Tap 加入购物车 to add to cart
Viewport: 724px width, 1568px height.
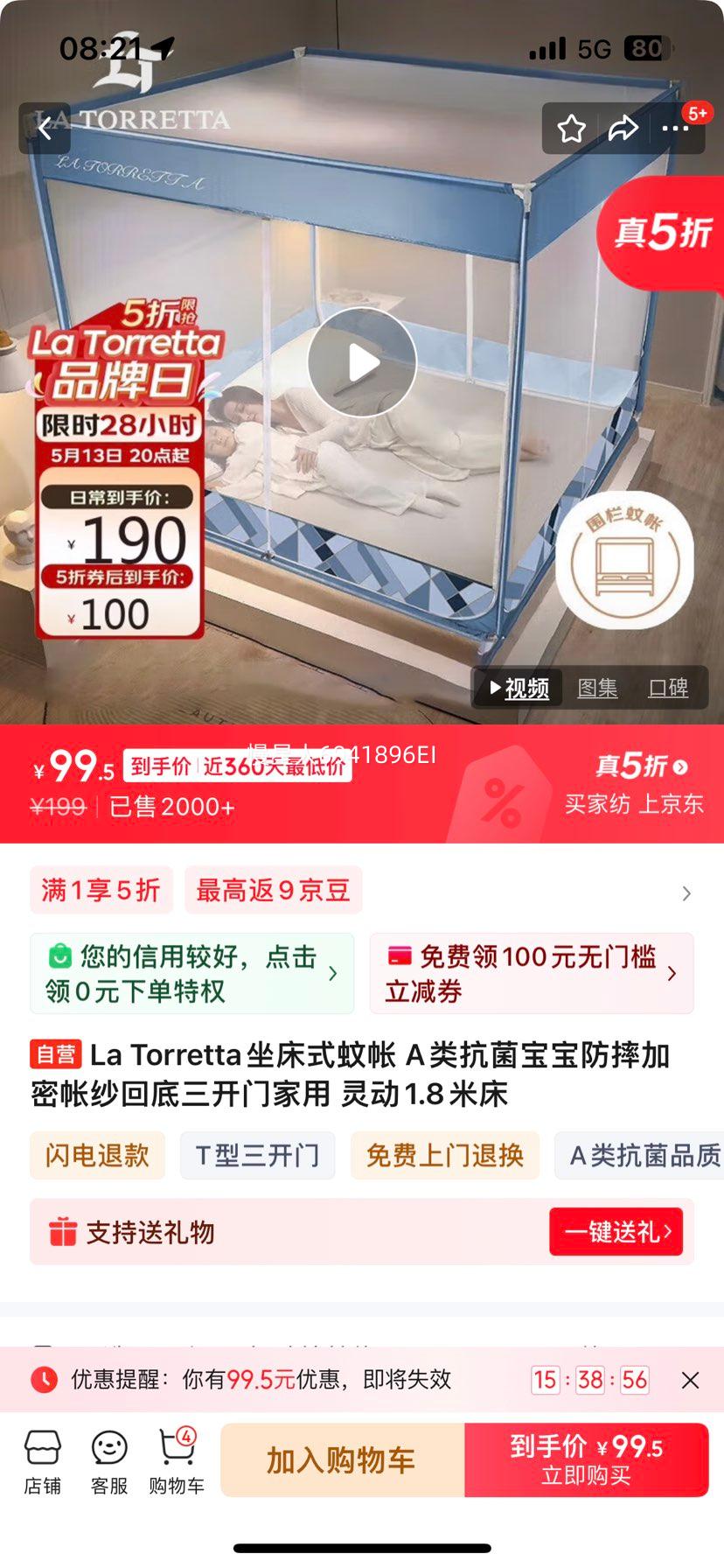pos(342,1459)
